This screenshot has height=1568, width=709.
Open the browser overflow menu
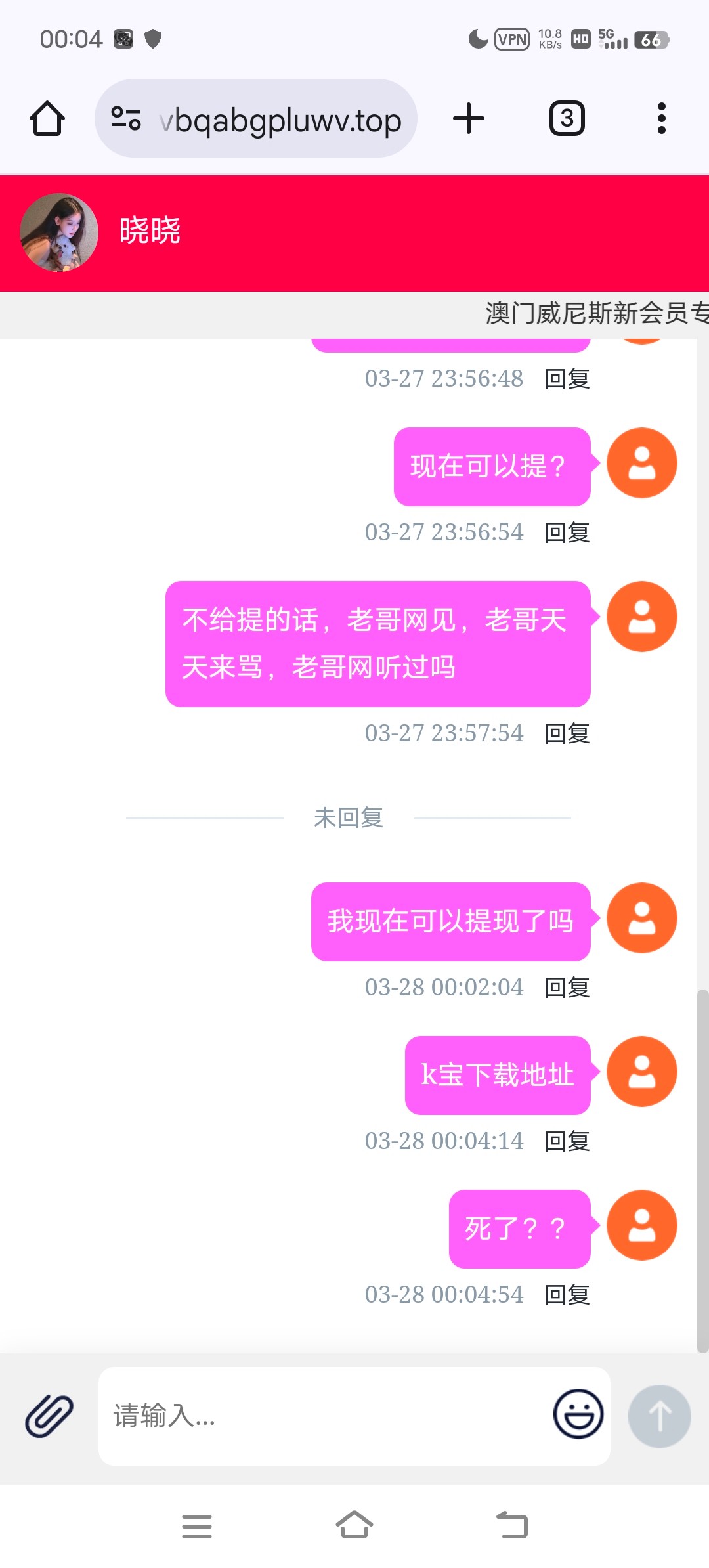[661, 119]
